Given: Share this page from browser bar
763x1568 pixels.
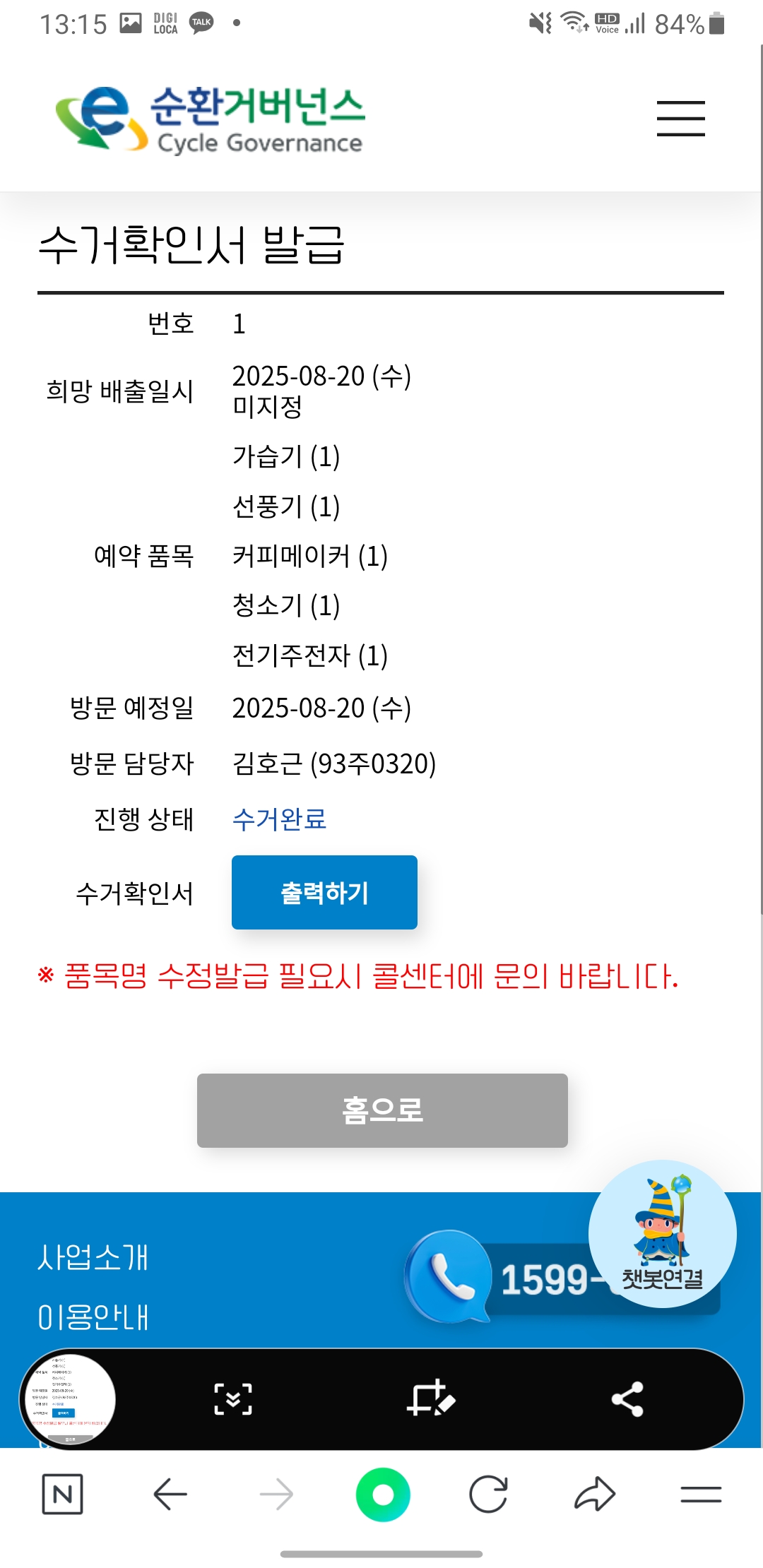Looking at the screenshot, I should (595, 1495).
